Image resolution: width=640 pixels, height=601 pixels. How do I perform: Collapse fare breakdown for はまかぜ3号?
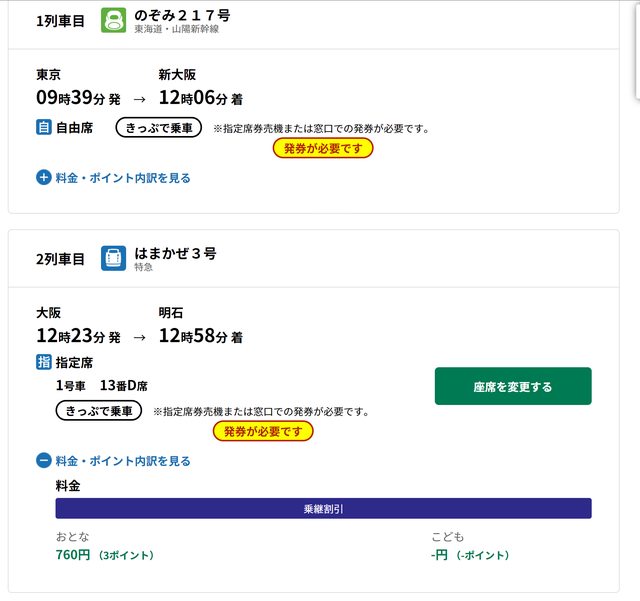113,461
